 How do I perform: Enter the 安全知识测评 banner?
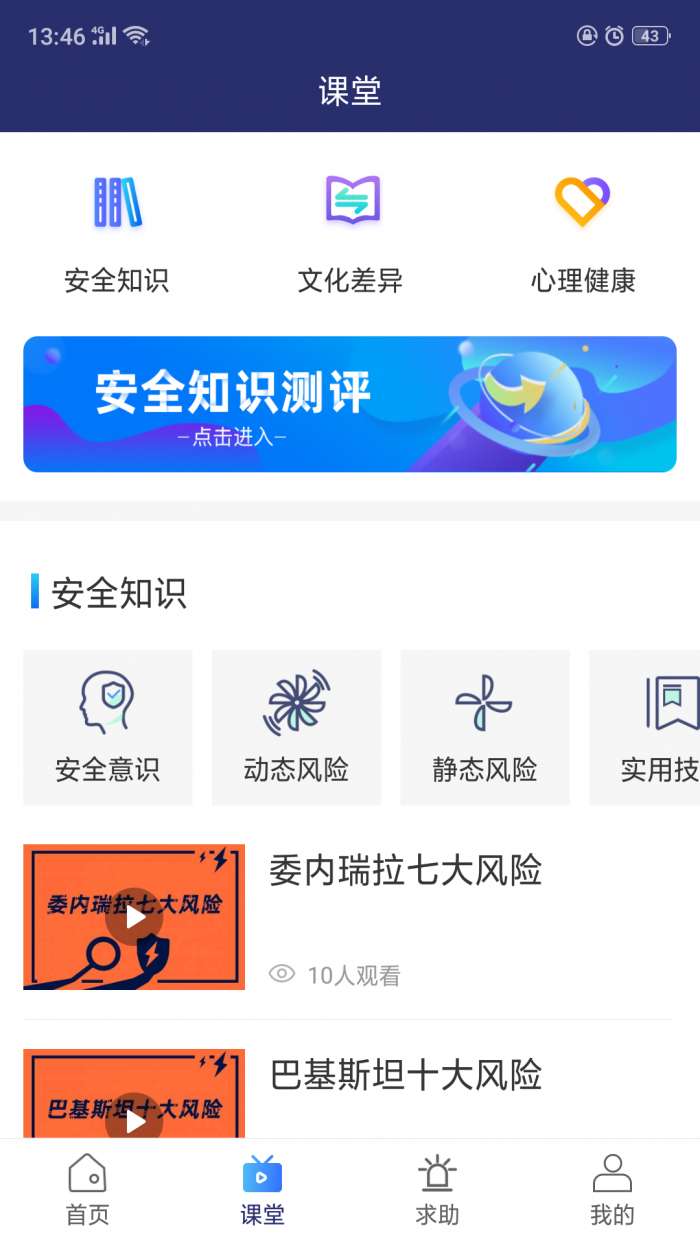350,404
